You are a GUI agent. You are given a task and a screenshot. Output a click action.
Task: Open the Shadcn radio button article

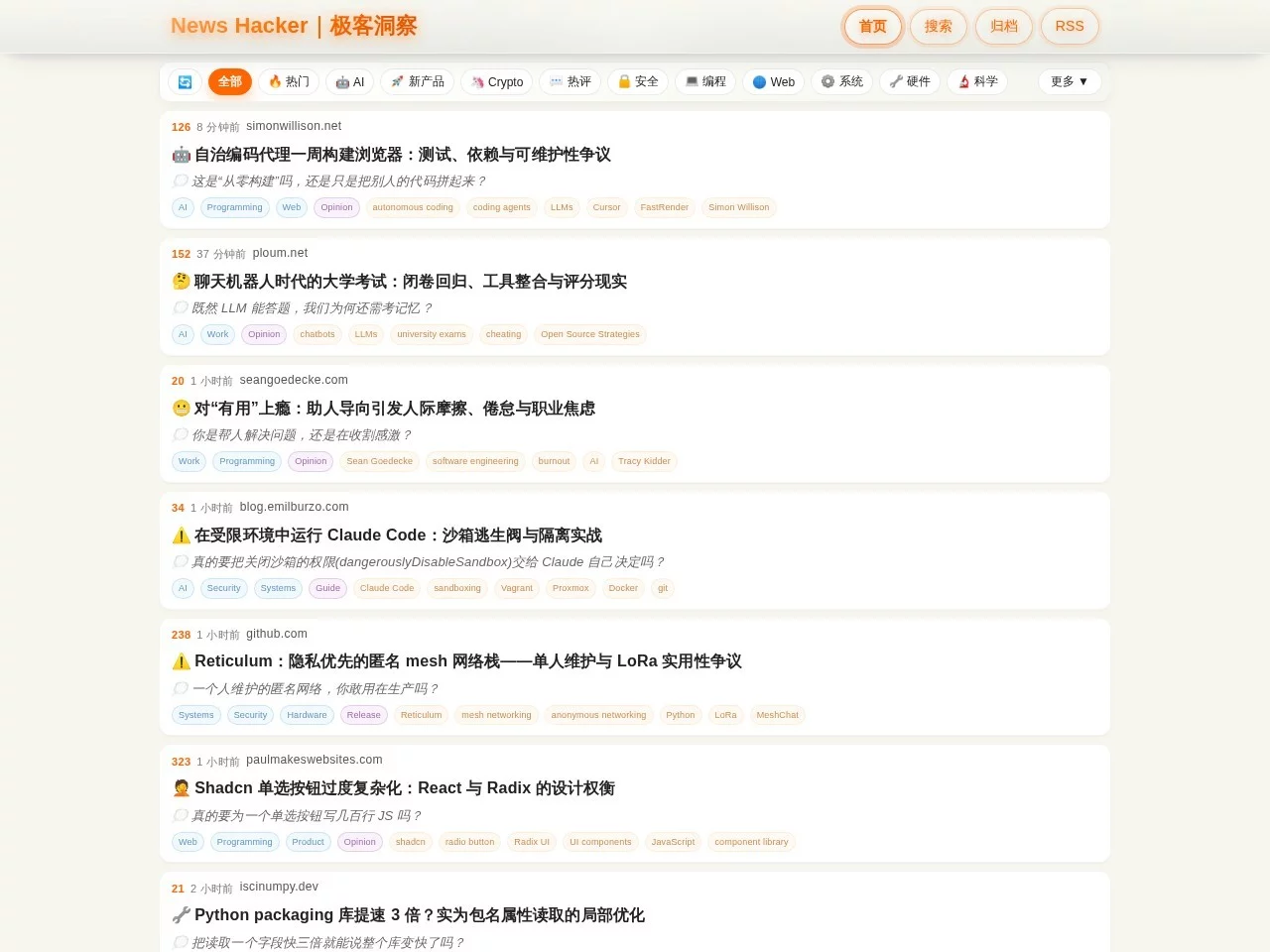click(x=404, y=788)
